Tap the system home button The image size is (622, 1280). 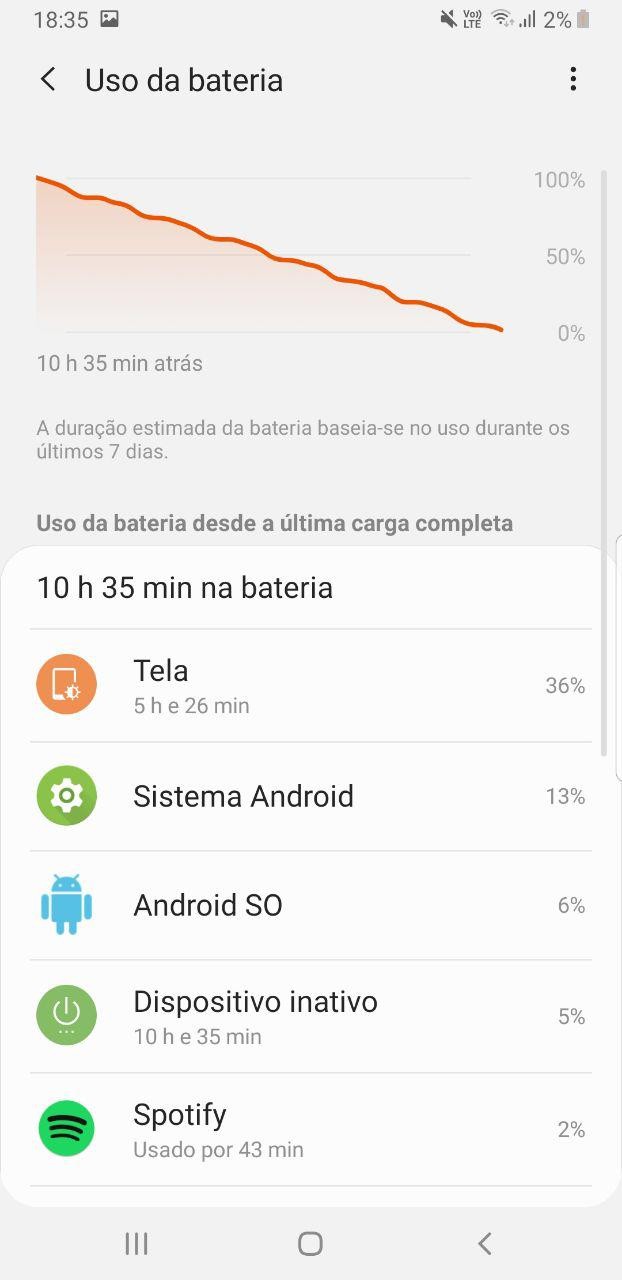(x=310, y=1243)
